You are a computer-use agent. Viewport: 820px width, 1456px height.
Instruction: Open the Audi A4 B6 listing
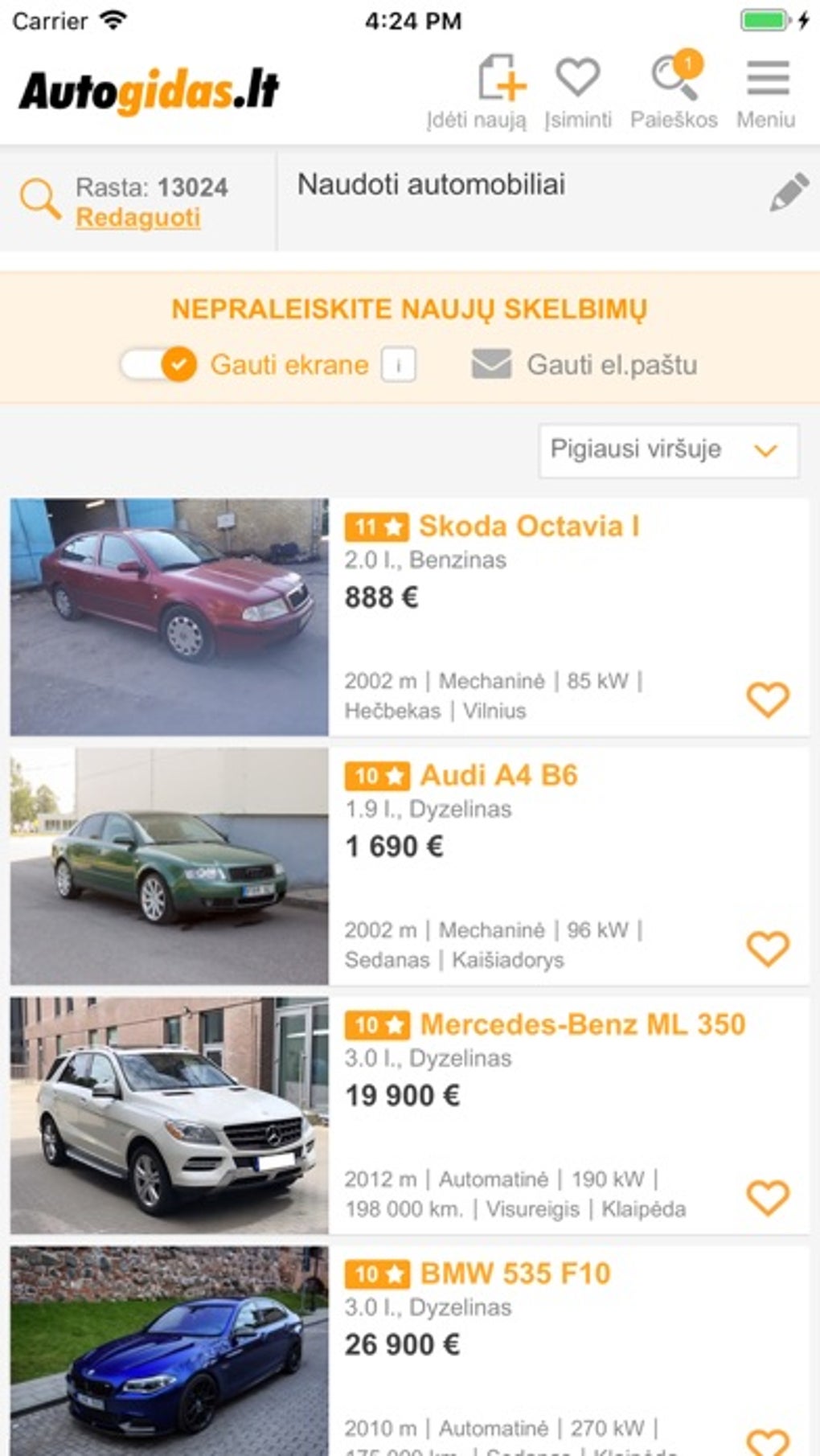(498, 776)
